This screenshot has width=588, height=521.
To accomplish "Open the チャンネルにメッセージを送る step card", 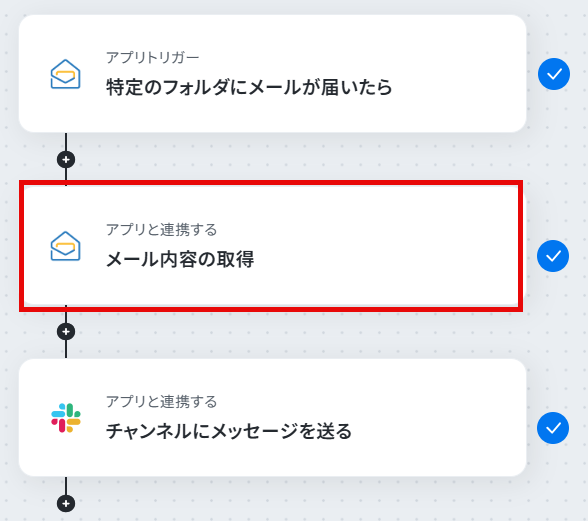I will coord(272,417).
